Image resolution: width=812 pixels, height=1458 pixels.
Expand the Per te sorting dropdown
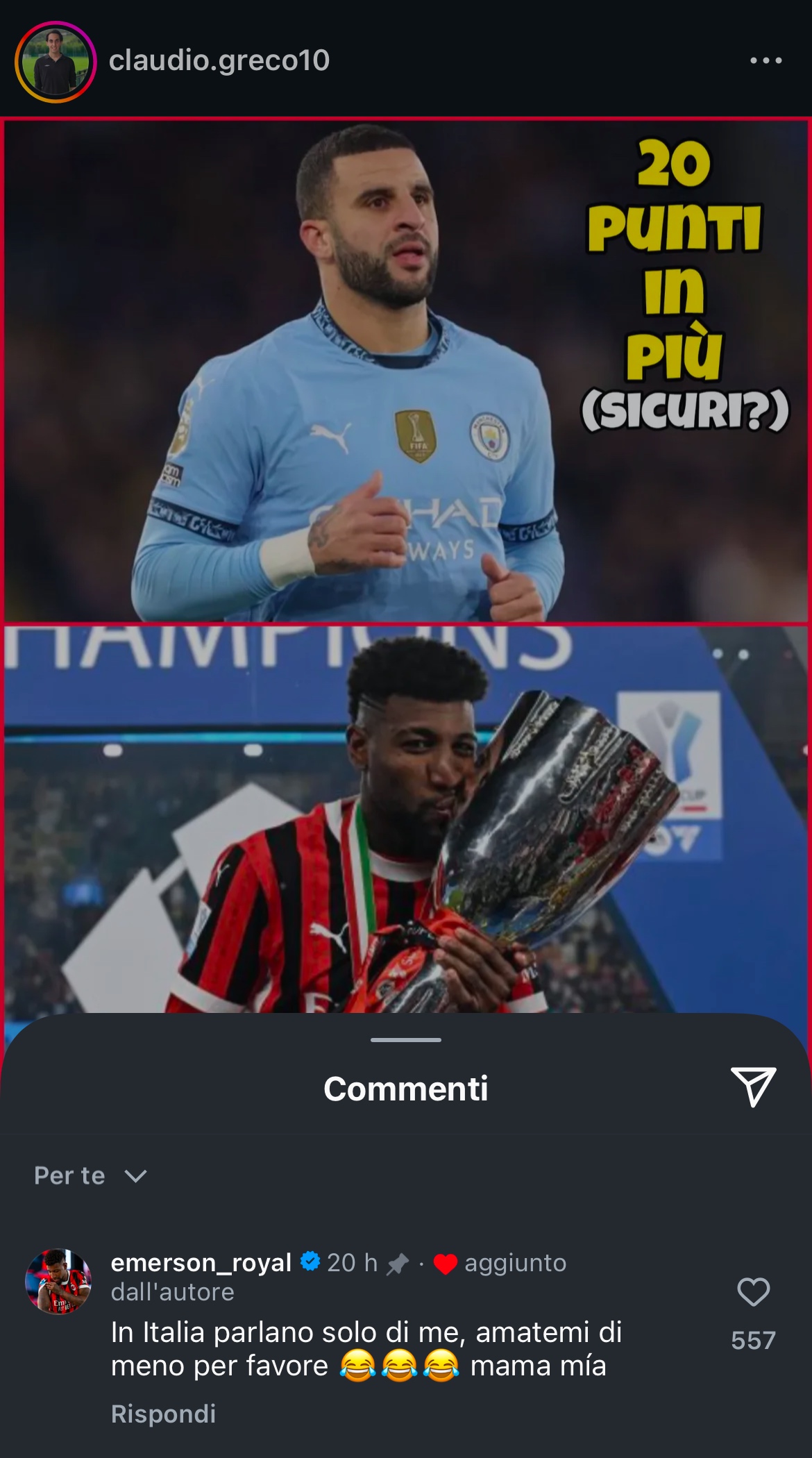[x=90, y=1175]
